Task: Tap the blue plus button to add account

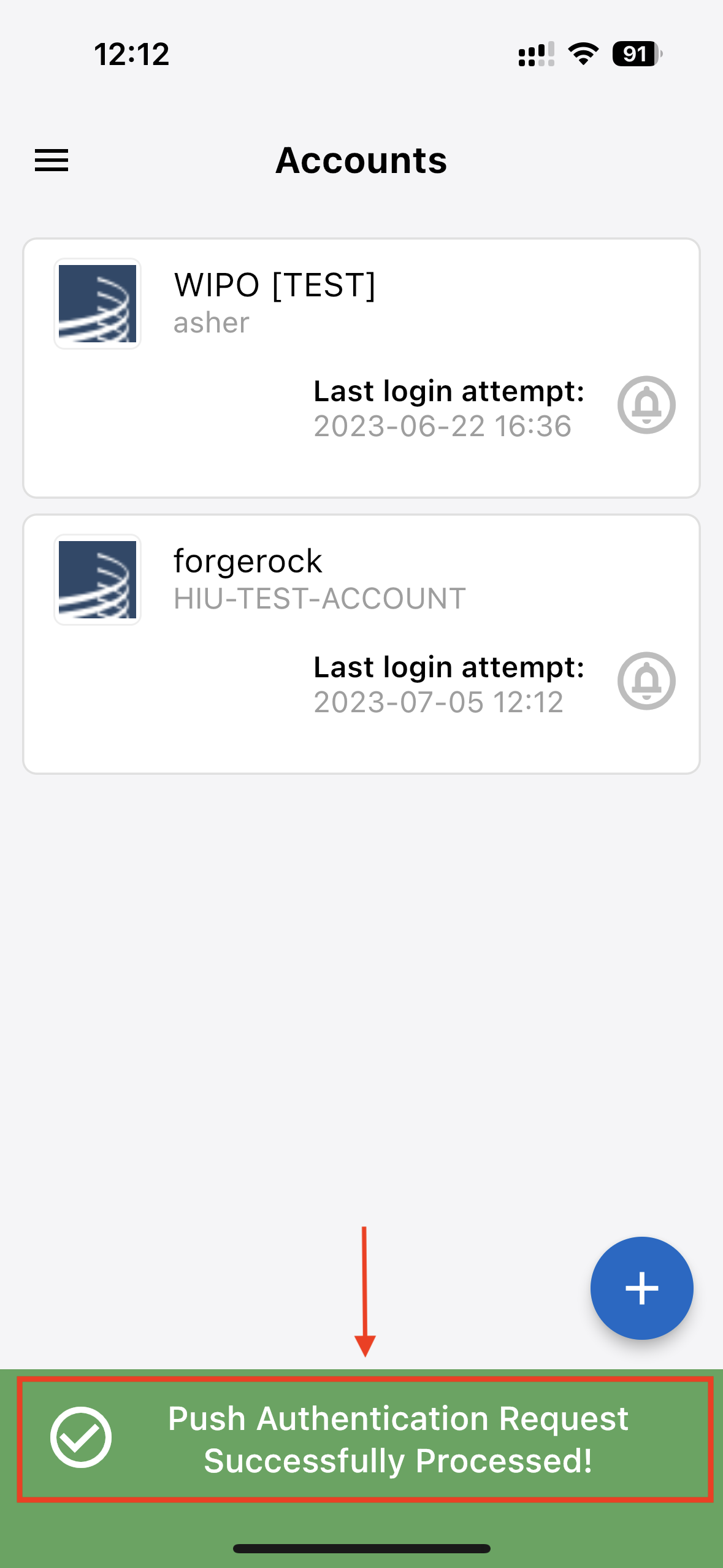Action: (641, 1288)
